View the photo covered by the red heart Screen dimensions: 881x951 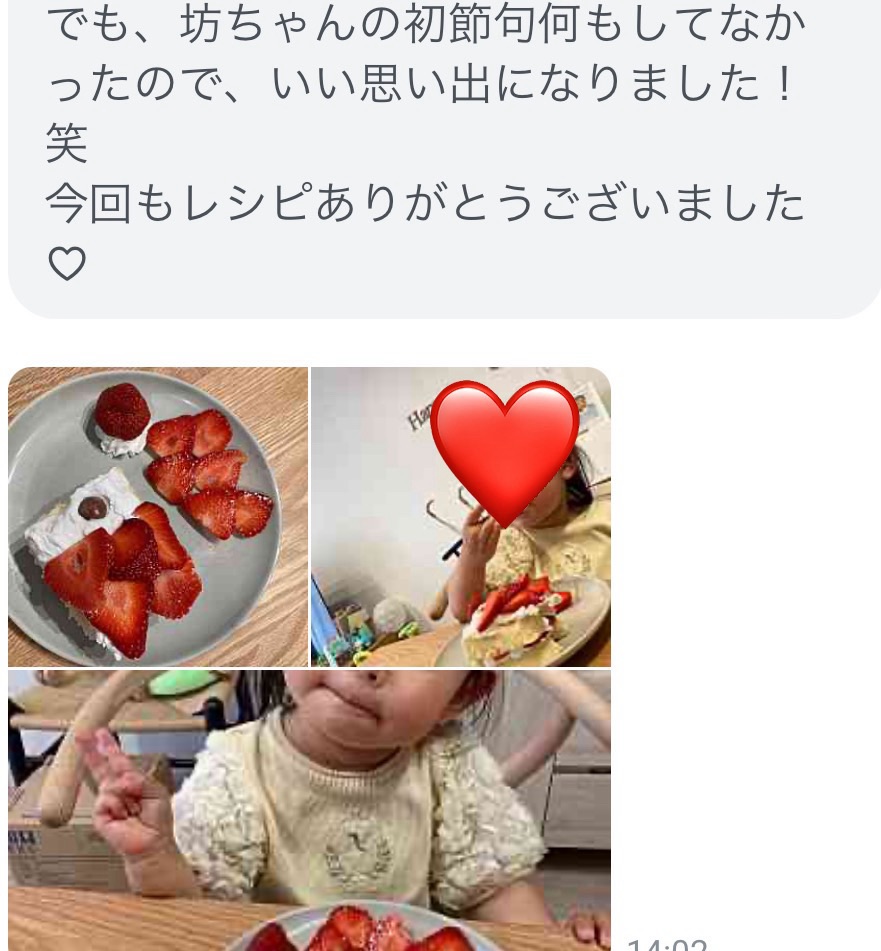pos(461,516)
